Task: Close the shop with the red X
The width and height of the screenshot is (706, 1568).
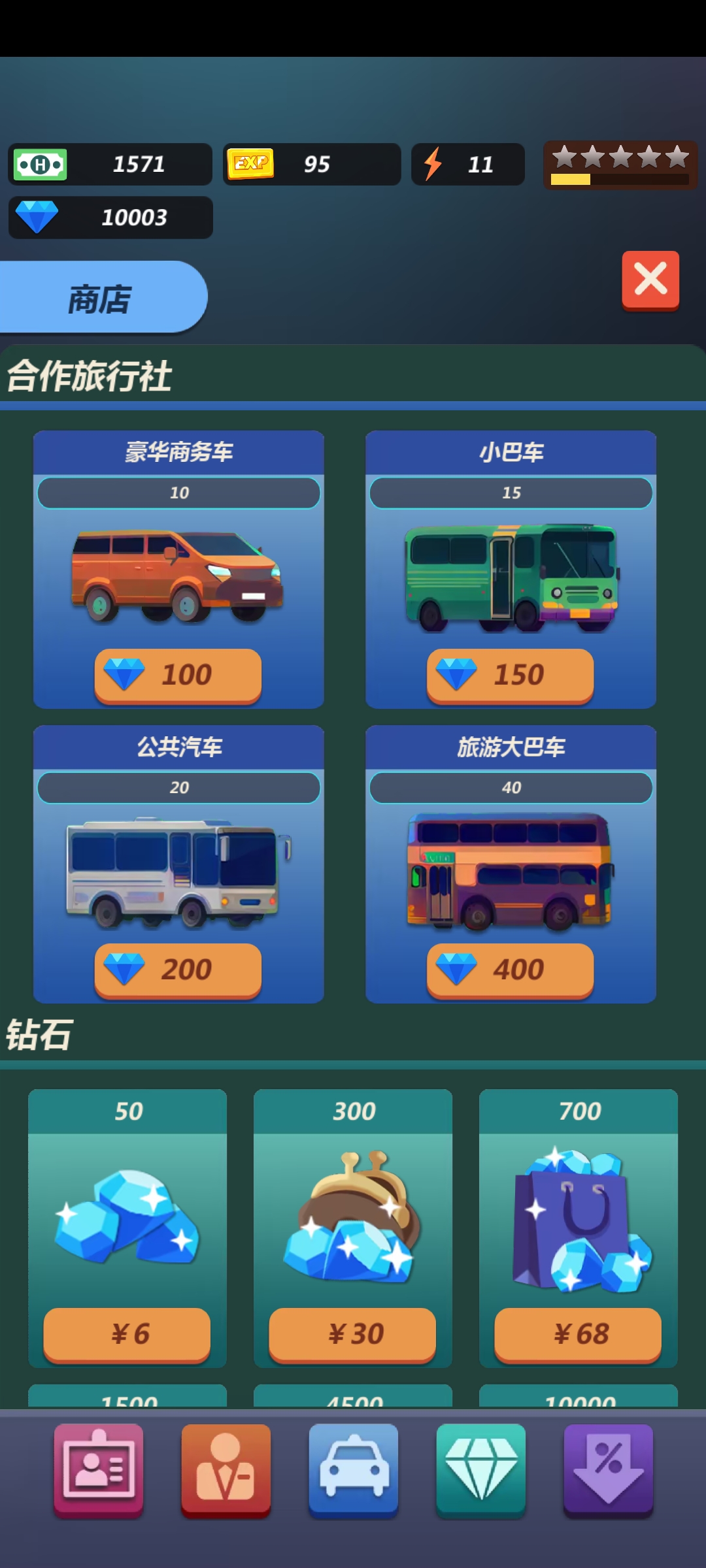Action: pos(650,280)
